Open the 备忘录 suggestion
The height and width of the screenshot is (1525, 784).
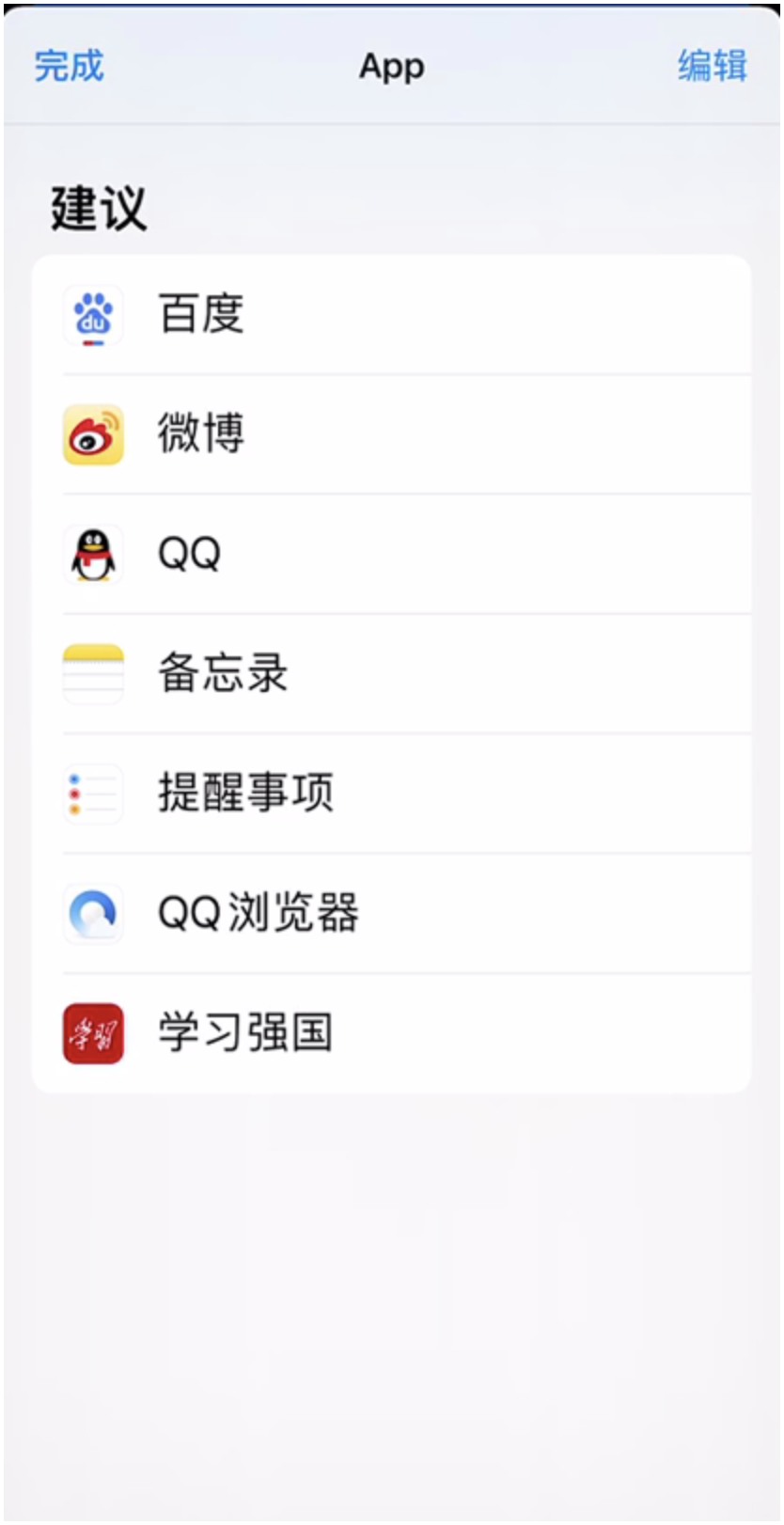[x=391, y=673]
